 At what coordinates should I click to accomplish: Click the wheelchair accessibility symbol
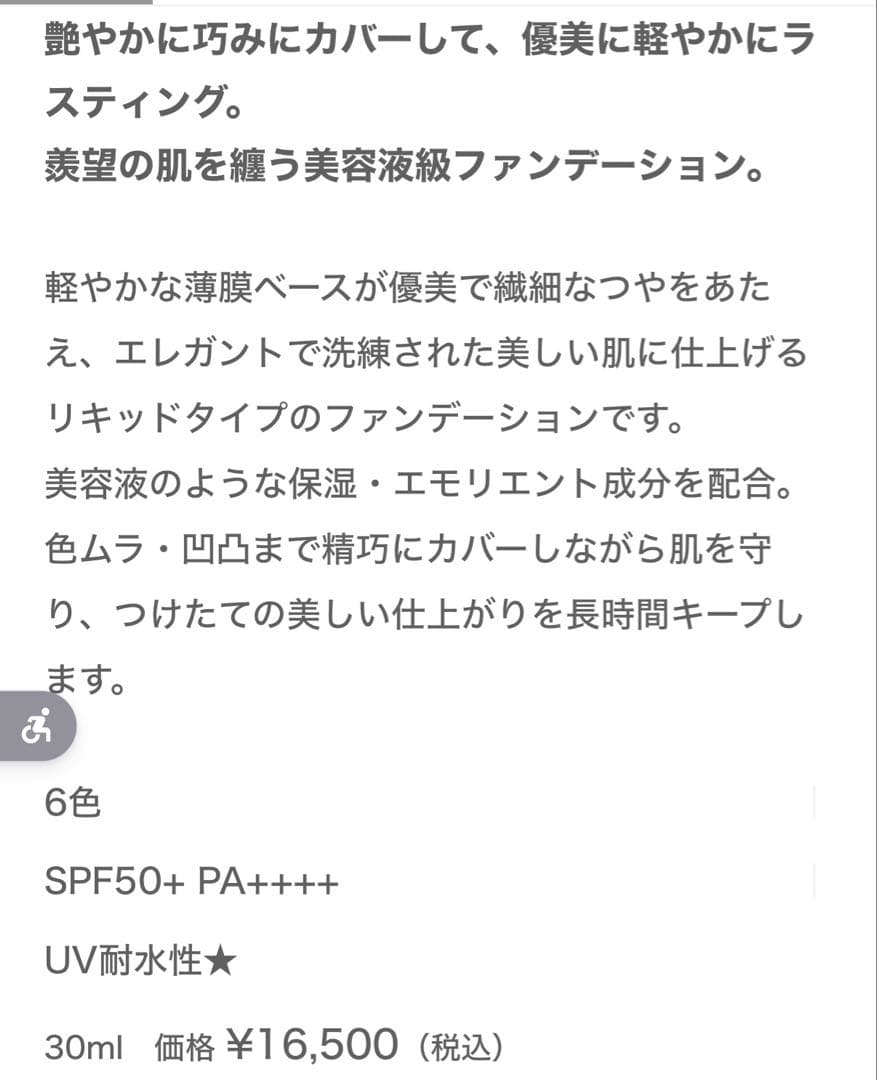(x=40, y=726)
